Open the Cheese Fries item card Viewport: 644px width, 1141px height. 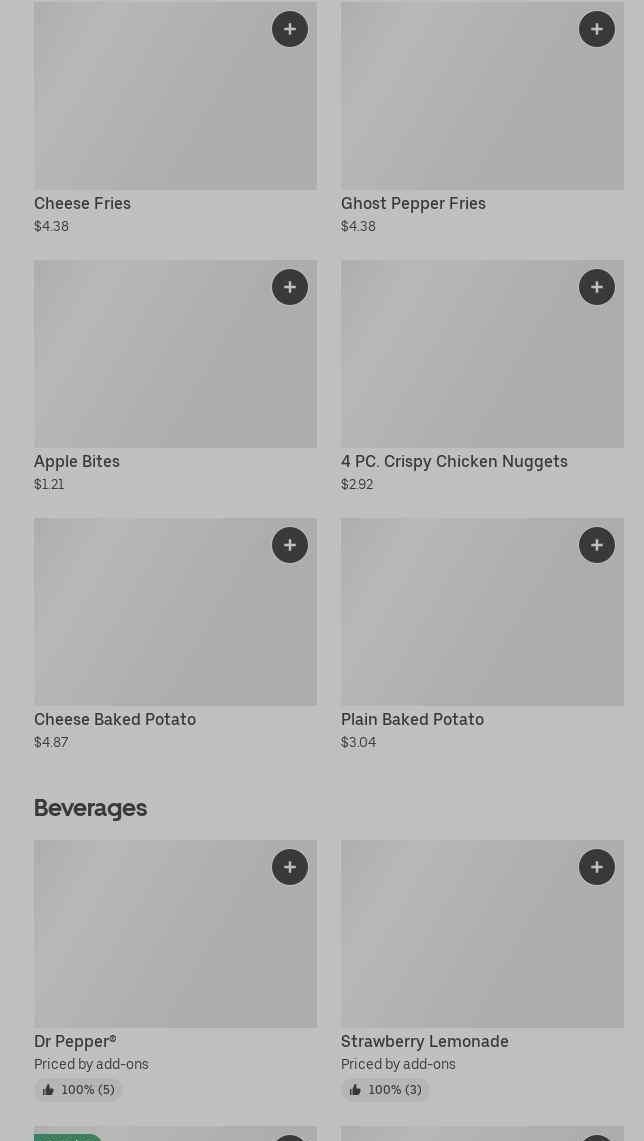[150, 110]
